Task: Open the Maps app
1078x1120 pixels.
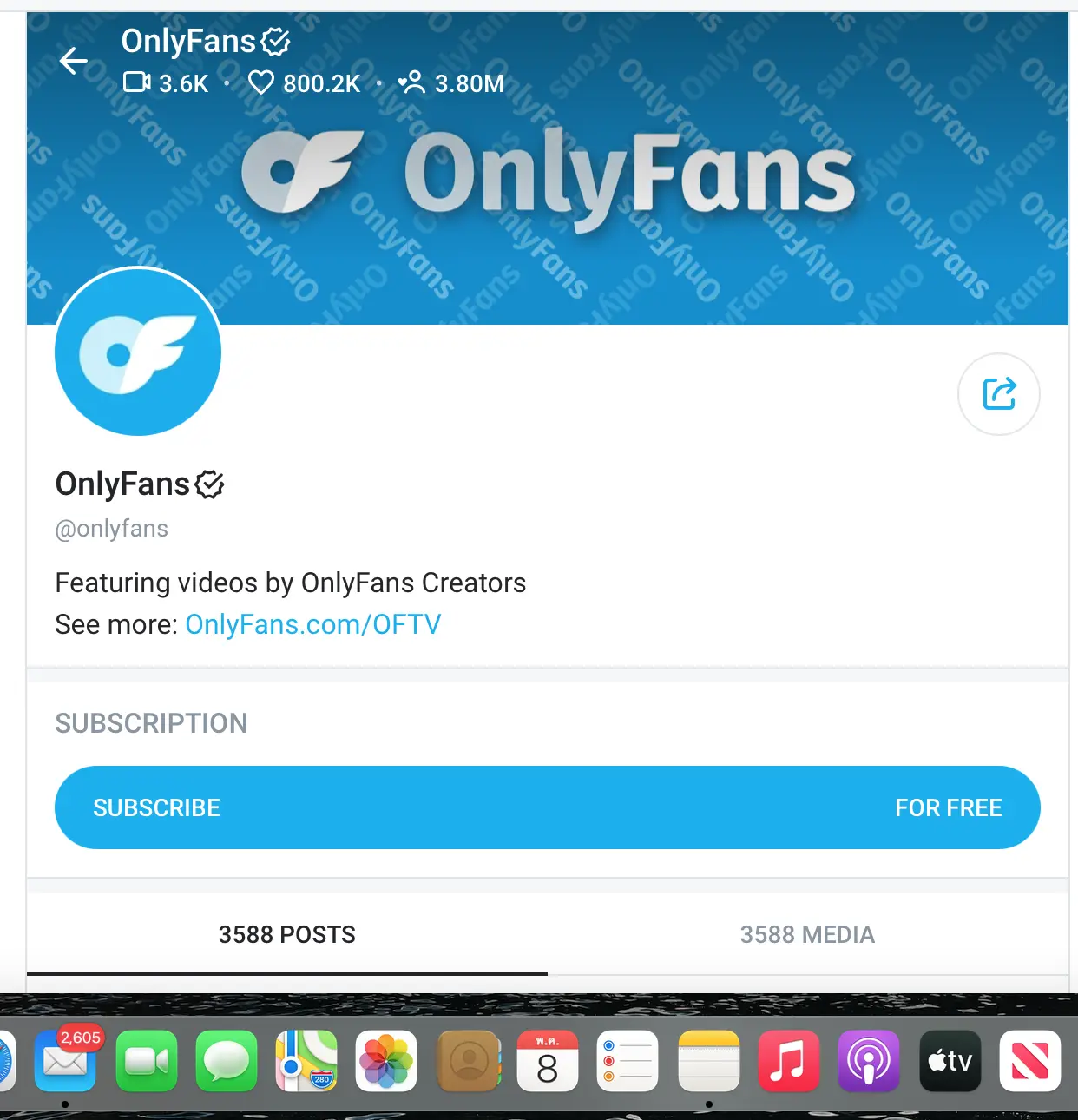Action: pyautogui.click(x=306, y=1061)
